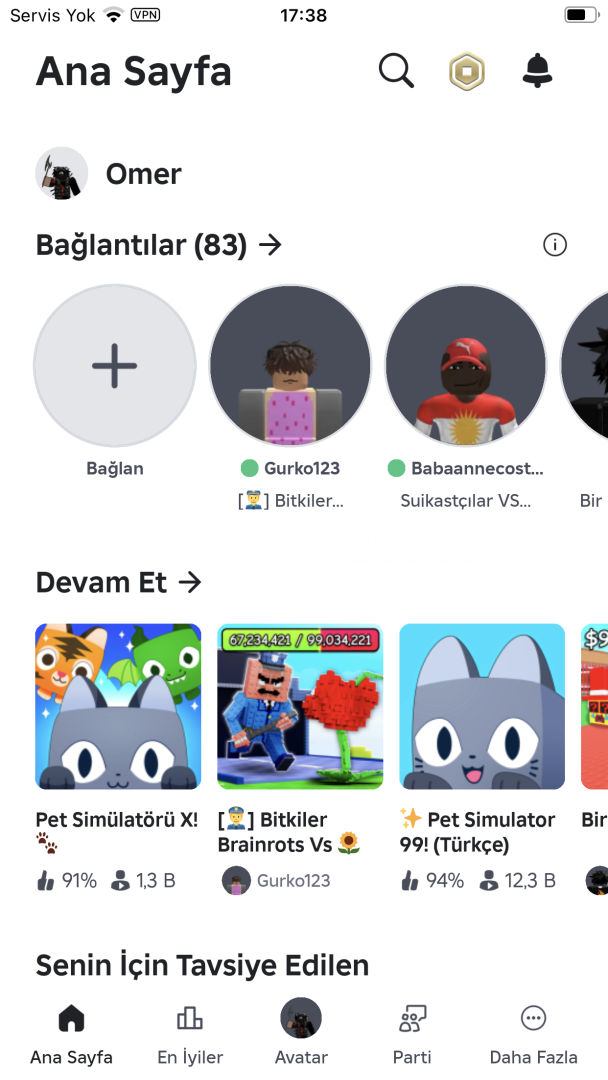The image size is (608, 1080).
Task: Open the search magnifier icon
Action: 396,71
